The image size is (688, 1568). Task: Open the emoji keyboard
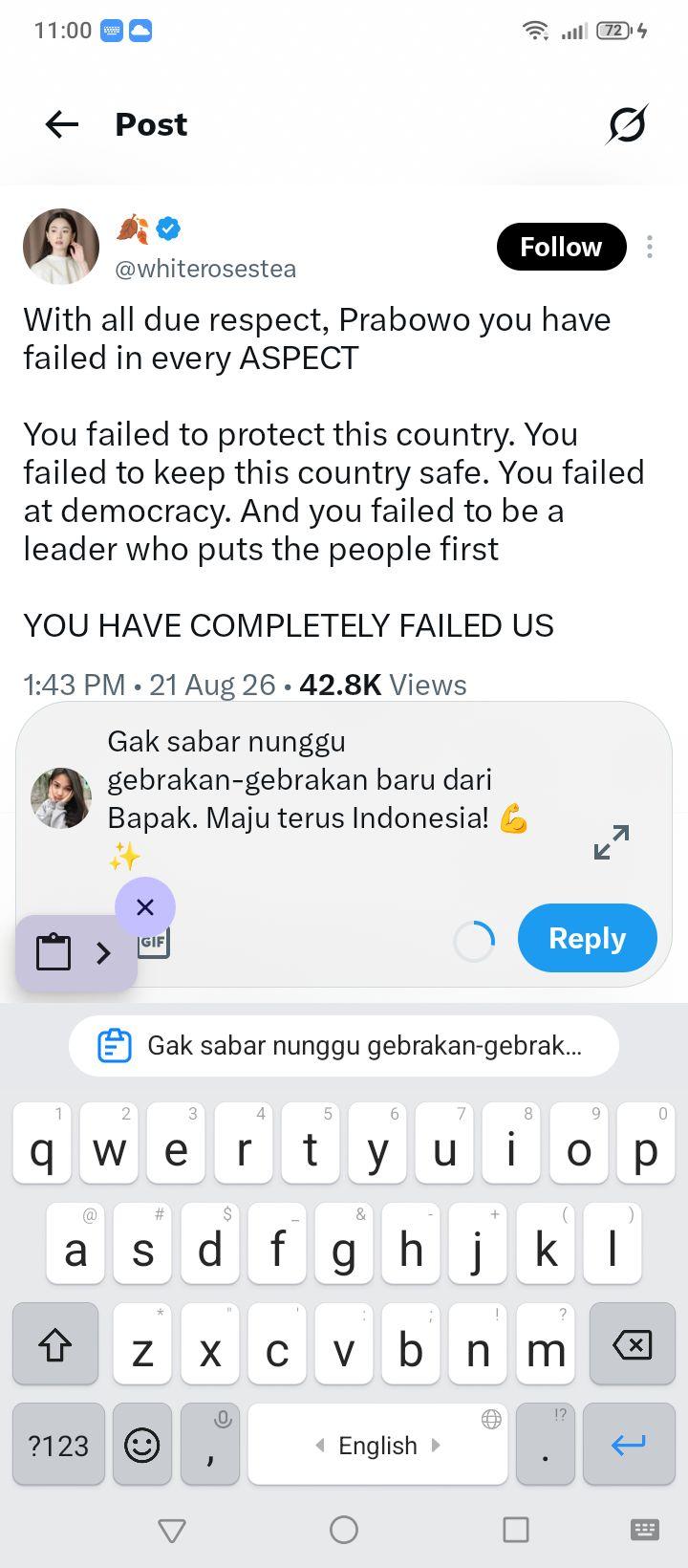142,1444
